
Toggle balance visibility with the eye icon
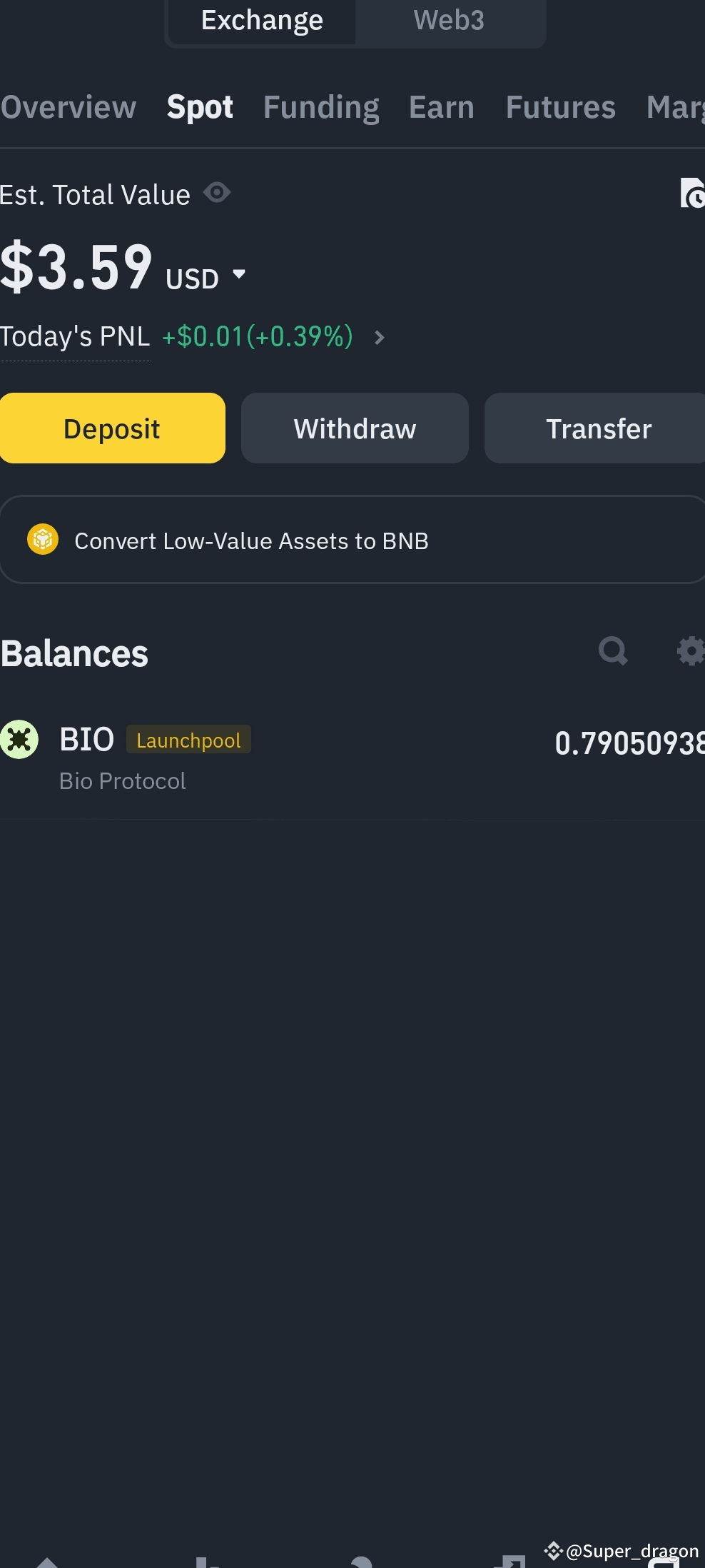216,193
